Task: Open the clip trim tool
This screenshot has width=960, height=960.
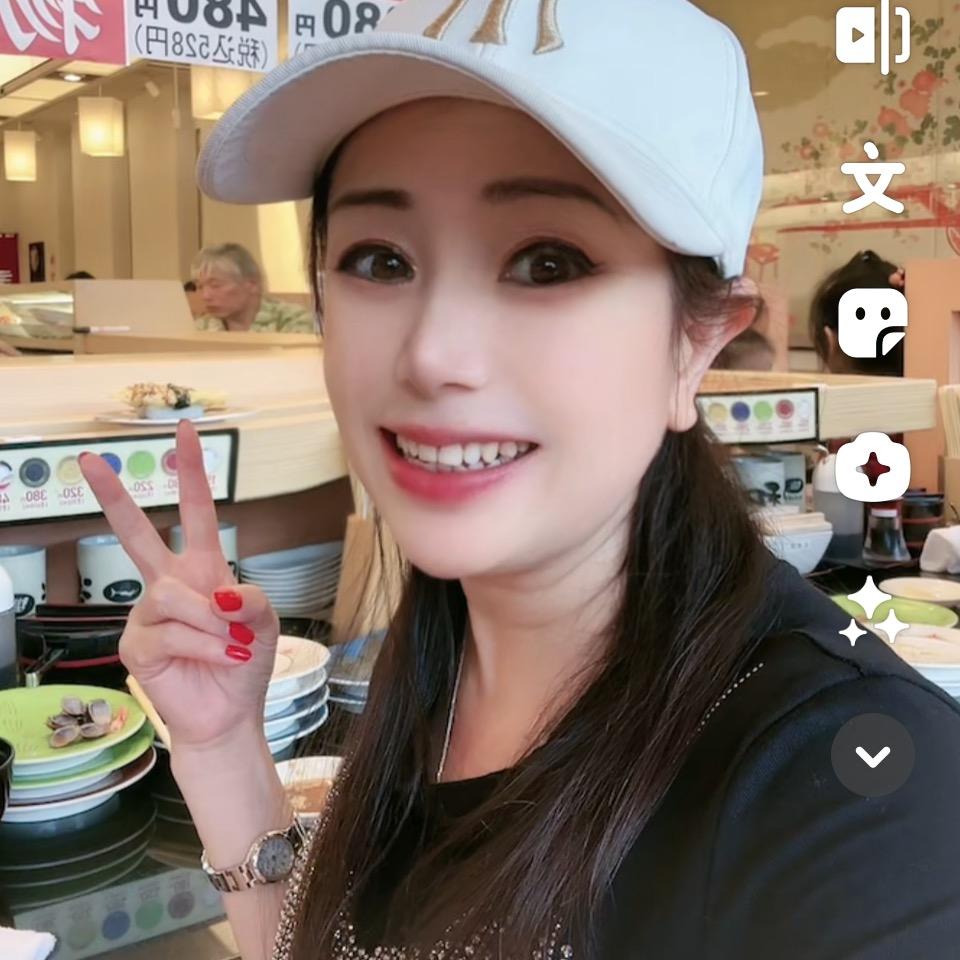Action: [x=872, y=36]
